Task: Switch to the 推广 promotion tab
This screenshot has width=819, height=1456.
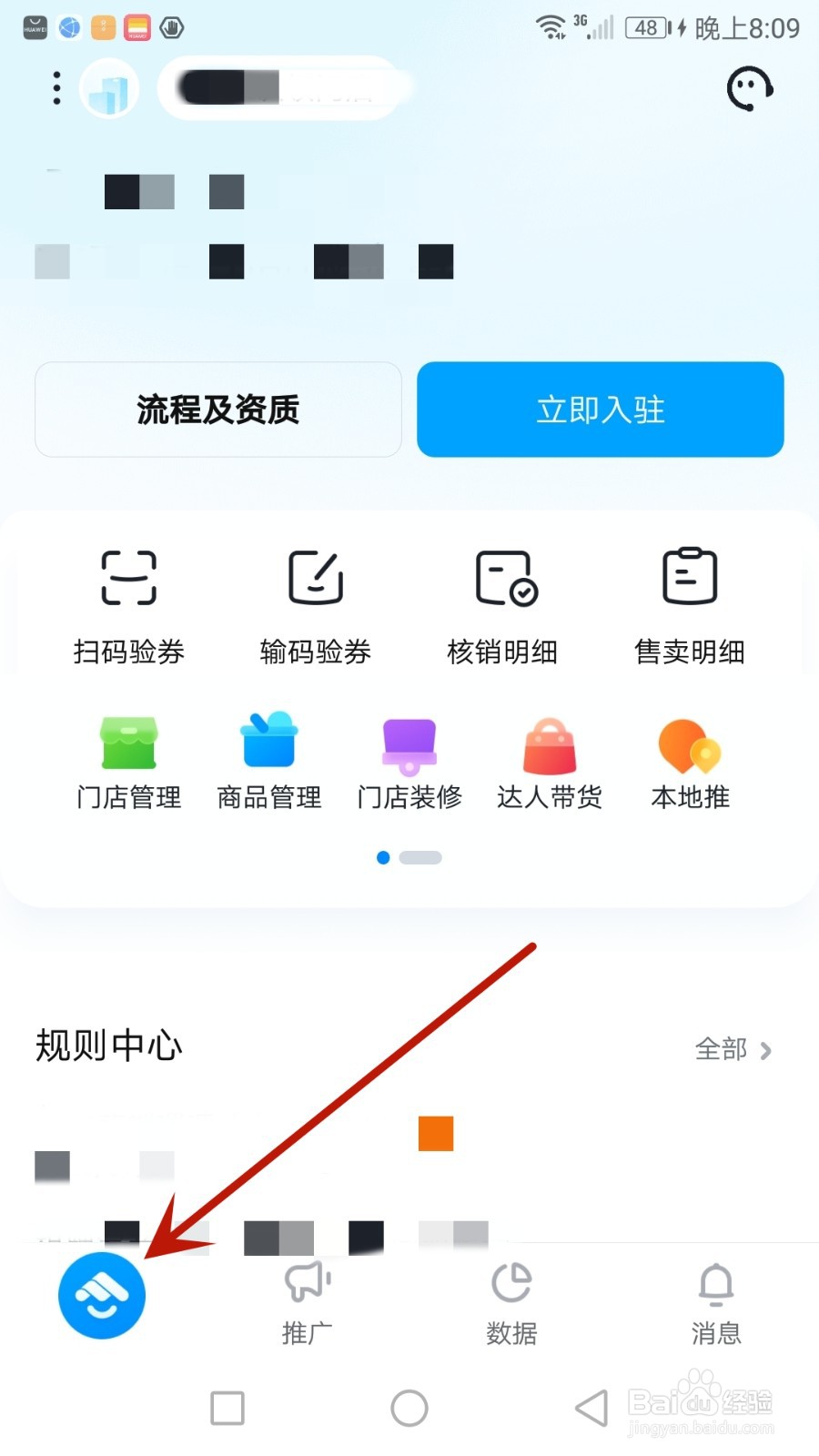Action: pyautogui.click(x=307, y=1301)
